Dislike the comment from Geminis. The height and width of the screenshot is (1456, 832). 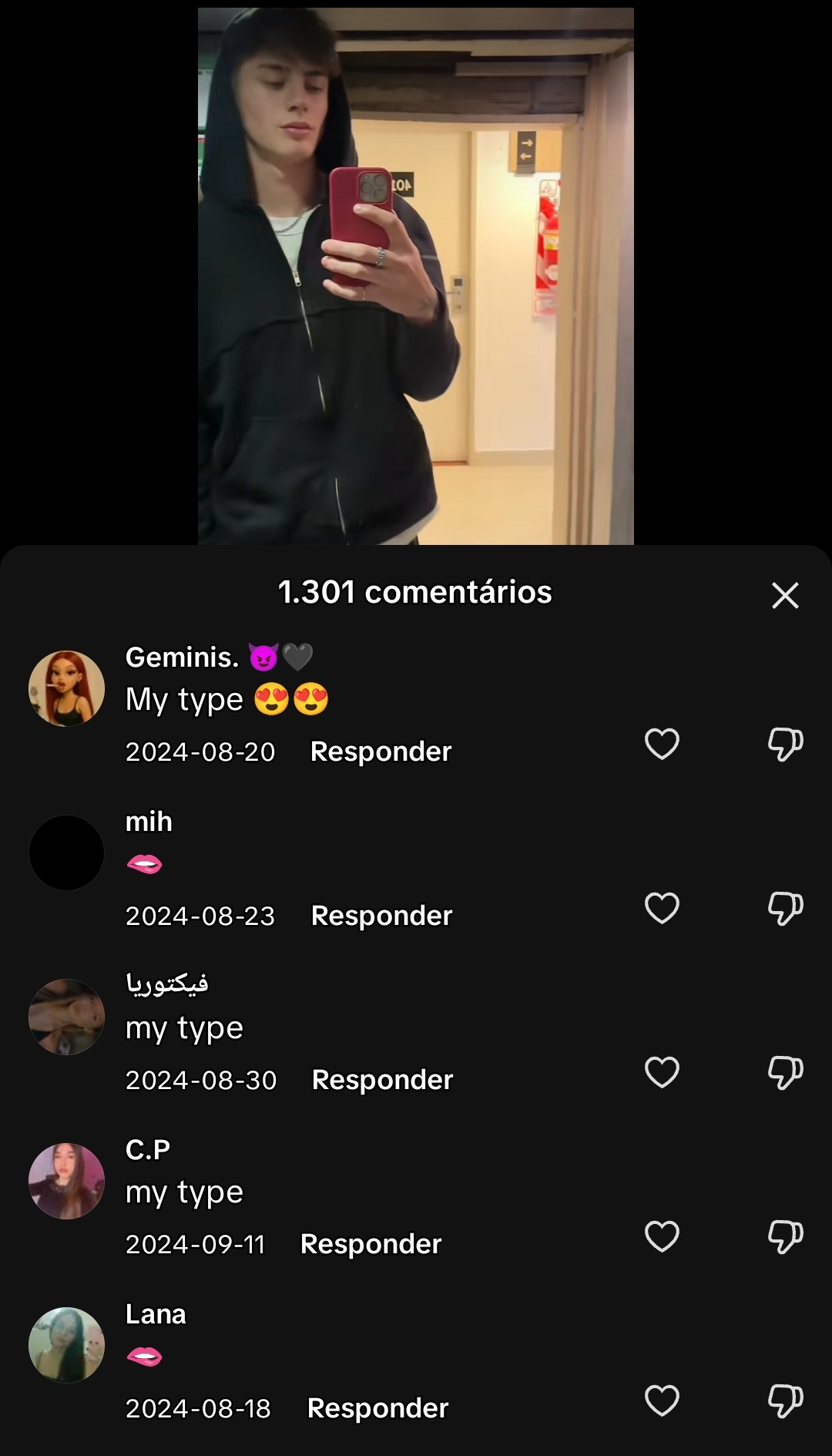click(x=785, y=745)
